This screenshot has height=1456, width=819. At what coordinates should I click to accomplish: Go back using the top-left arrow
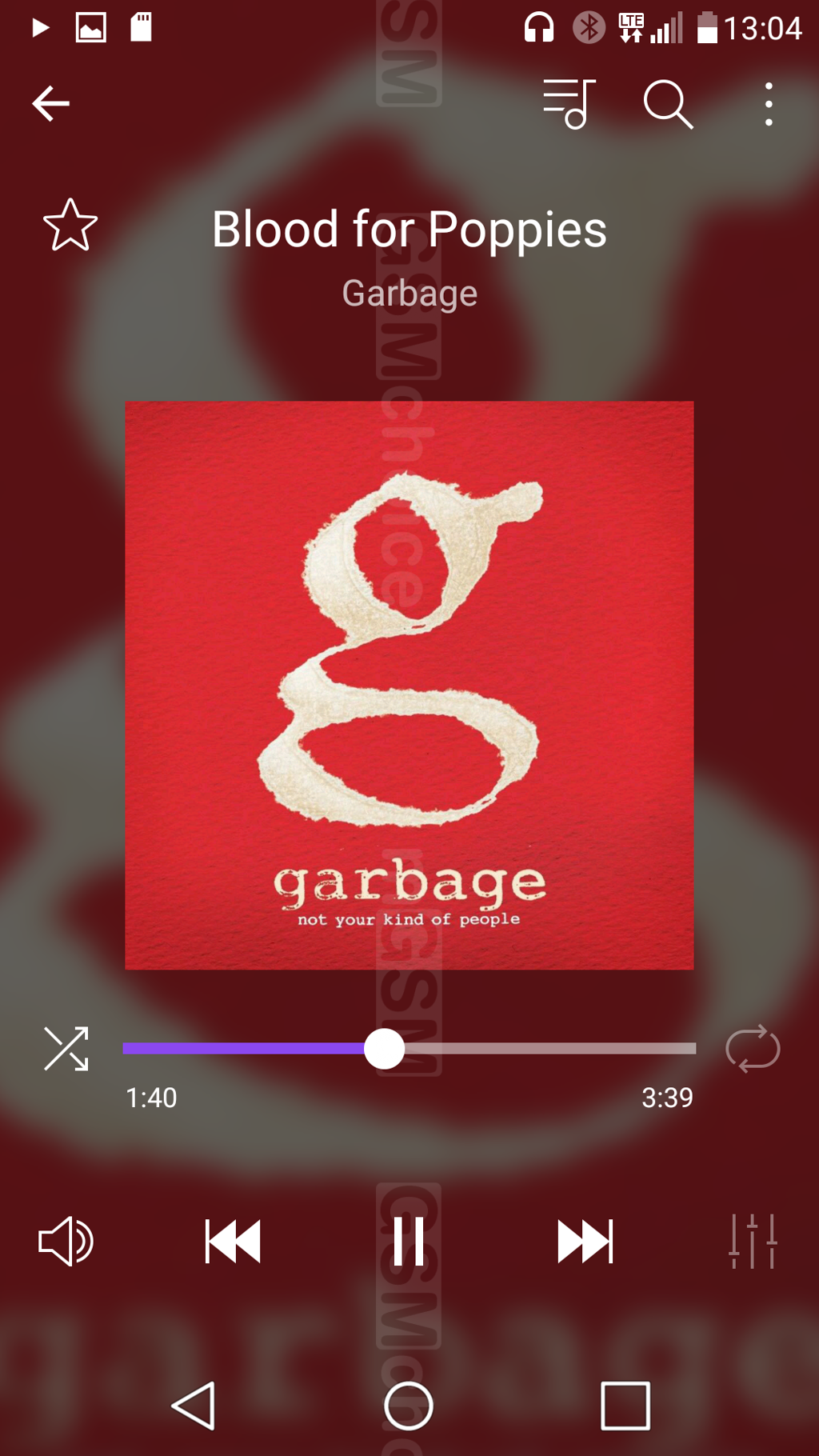pos(50,104)
